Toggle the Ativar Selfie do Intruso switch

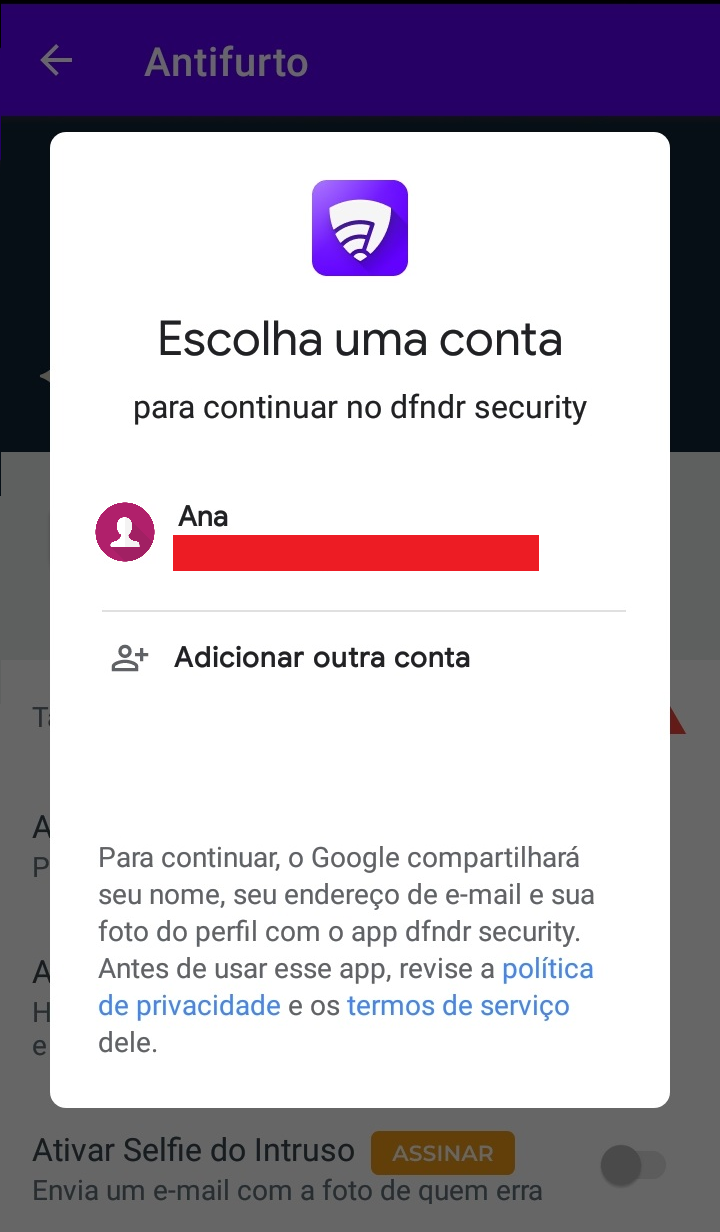click(632, 1166)
